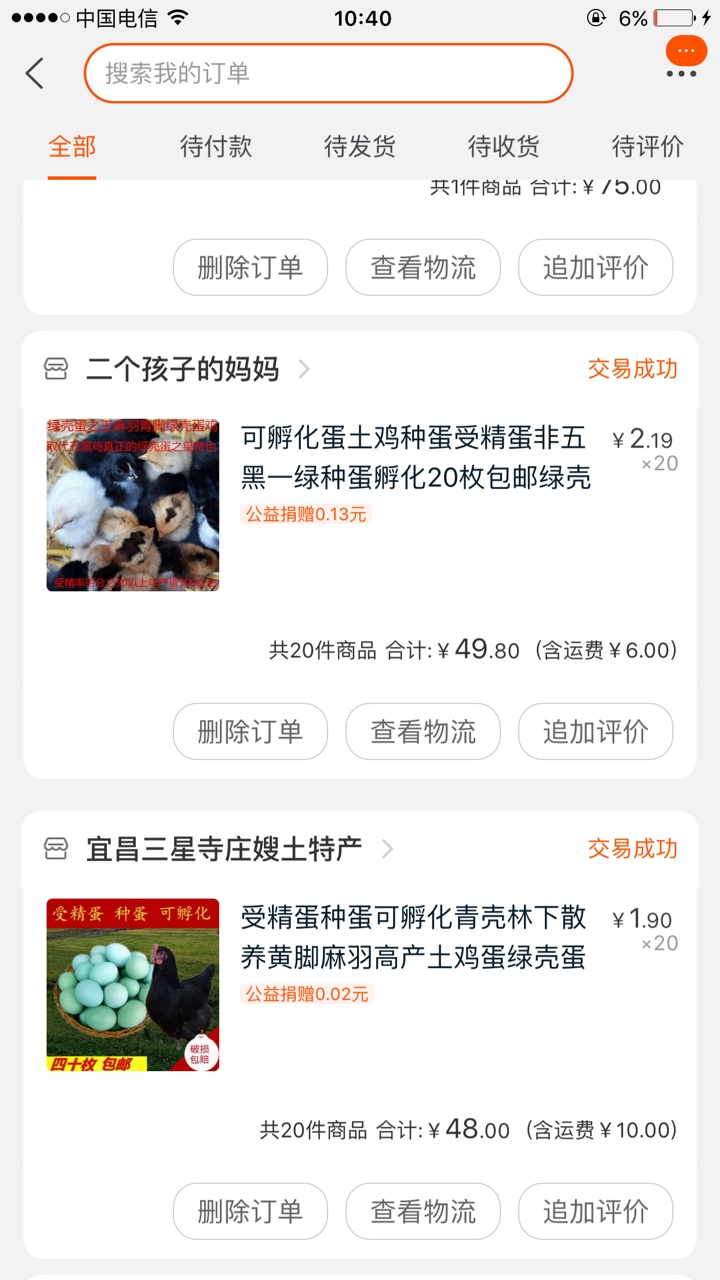Delete the 二个孩子的妈妈 order

[250, 731]
